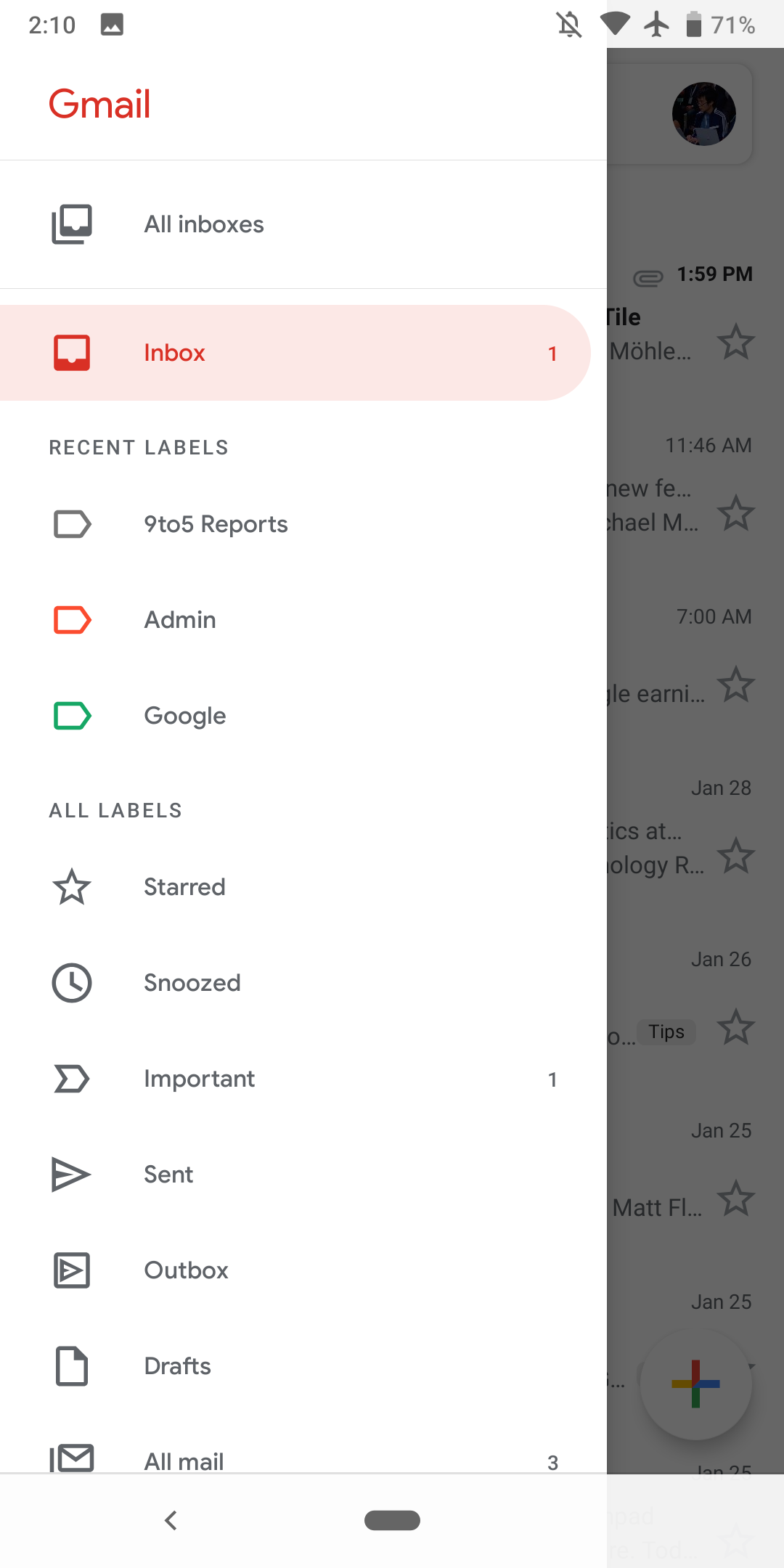784x1568 pixels.
Task: Select the red Admin label icon
Action: point(71,619)
